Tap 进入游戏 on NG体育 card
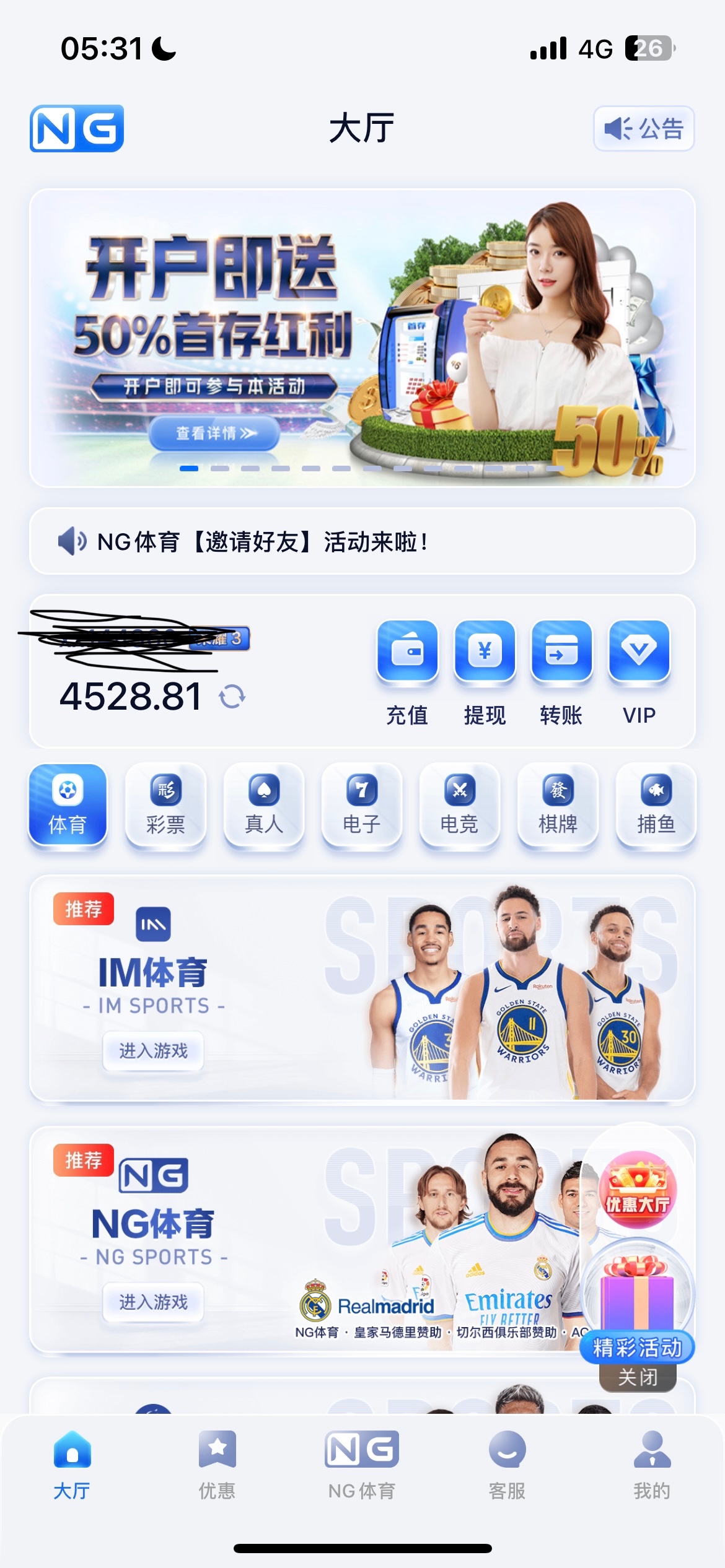 click(x=153, y=1302)
